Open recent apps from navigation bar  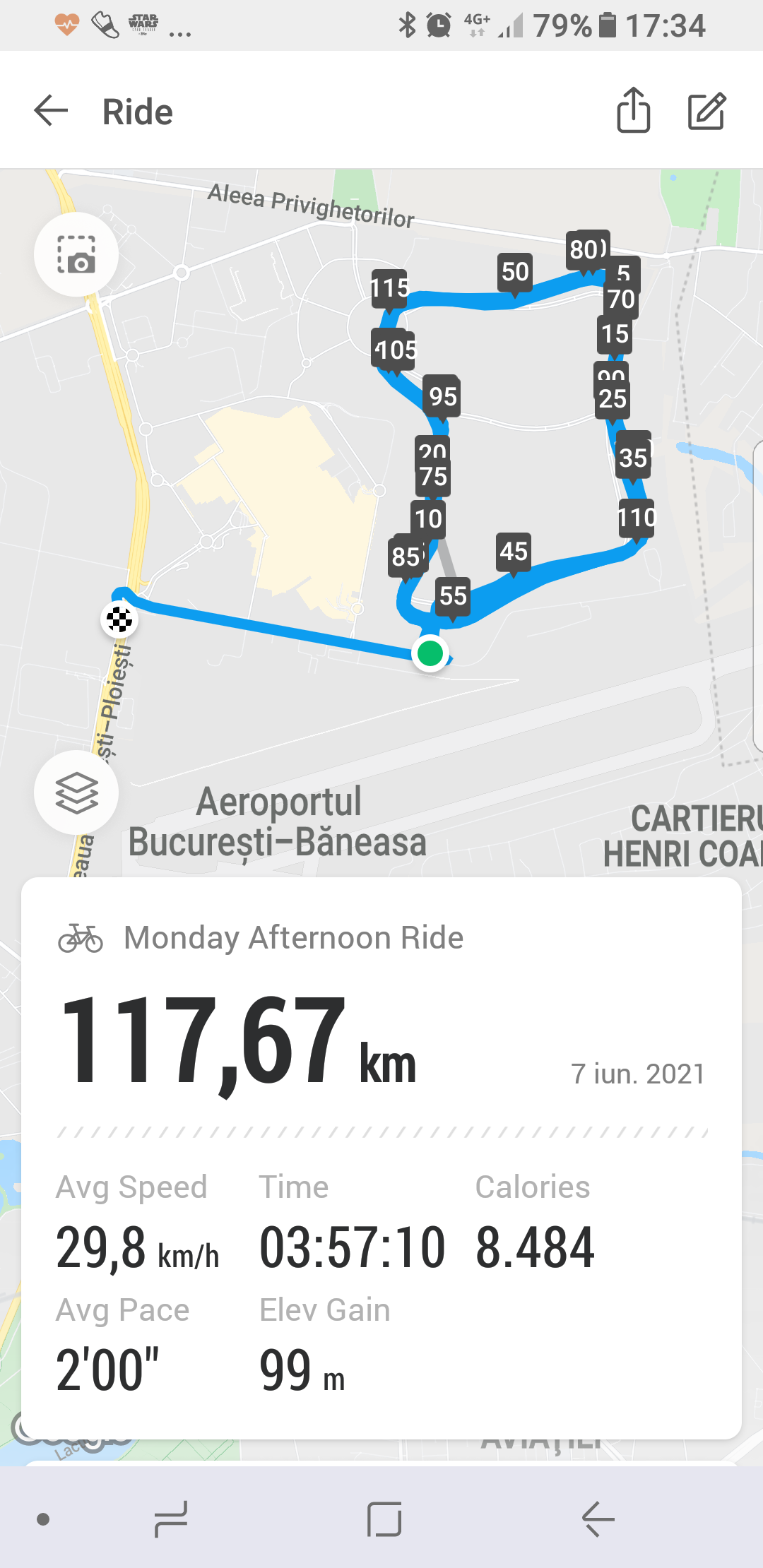tap(172, 1519)
